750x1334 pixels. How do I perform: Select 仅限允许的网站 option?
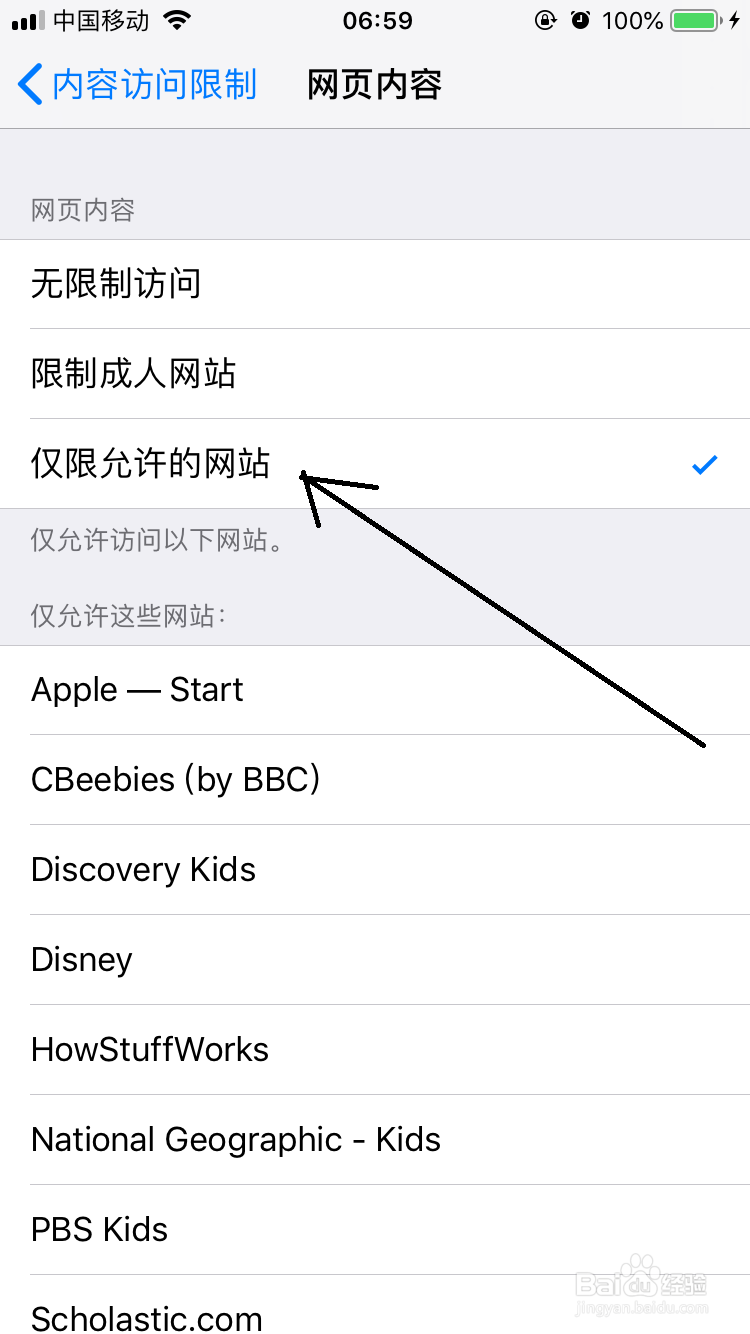375,464
